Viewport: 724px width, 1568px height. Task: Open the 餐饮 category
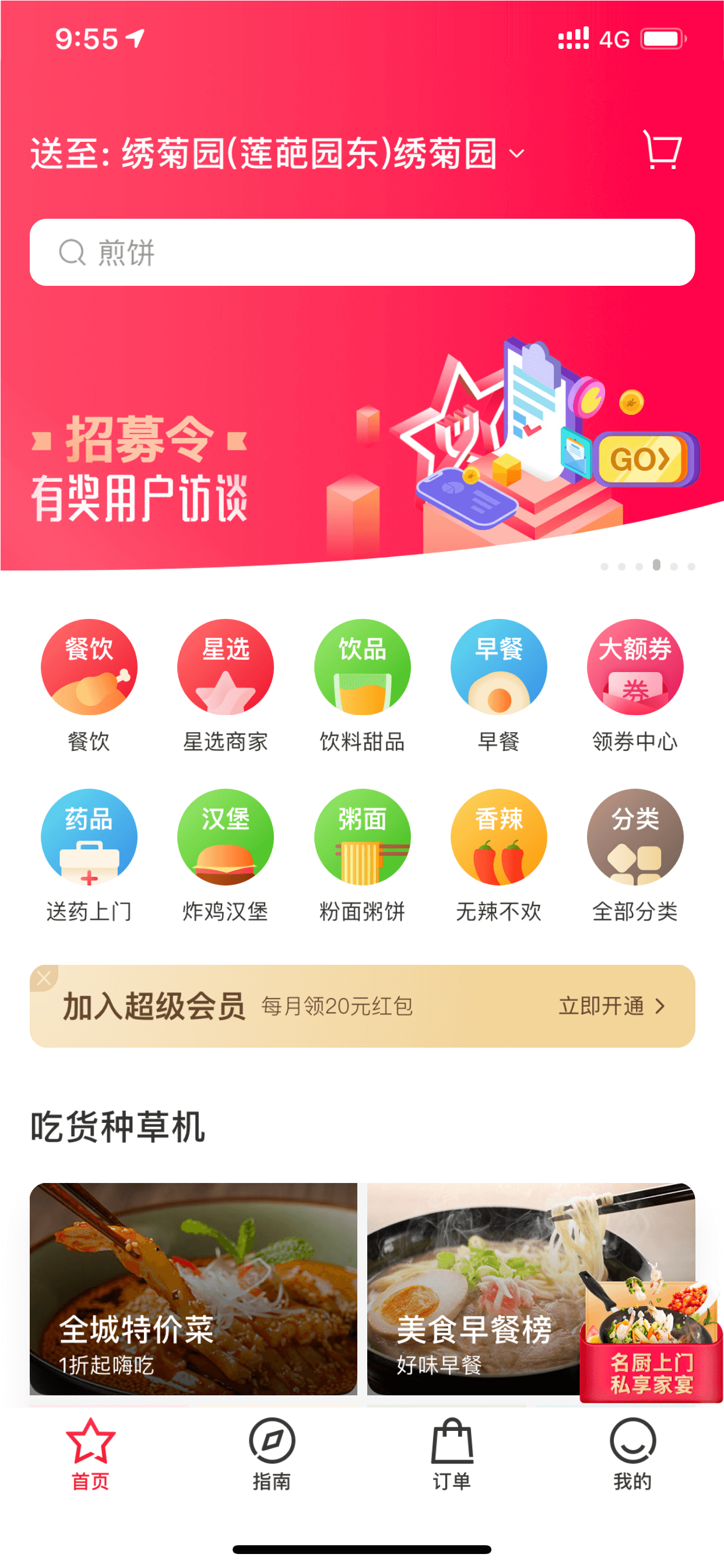(89, 686)
